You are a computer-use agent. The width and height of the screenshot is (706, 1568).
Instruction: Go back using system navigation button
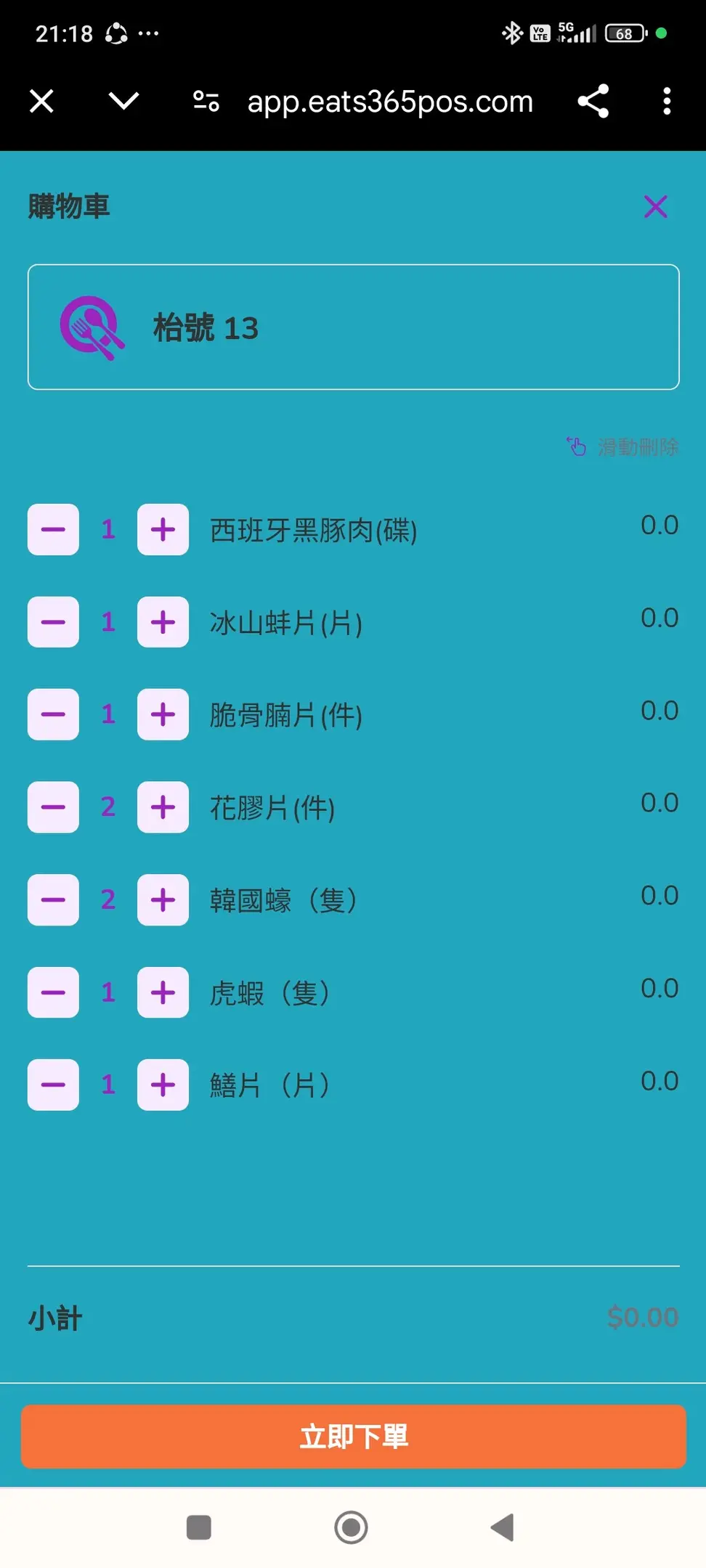tap(502, 1527)
